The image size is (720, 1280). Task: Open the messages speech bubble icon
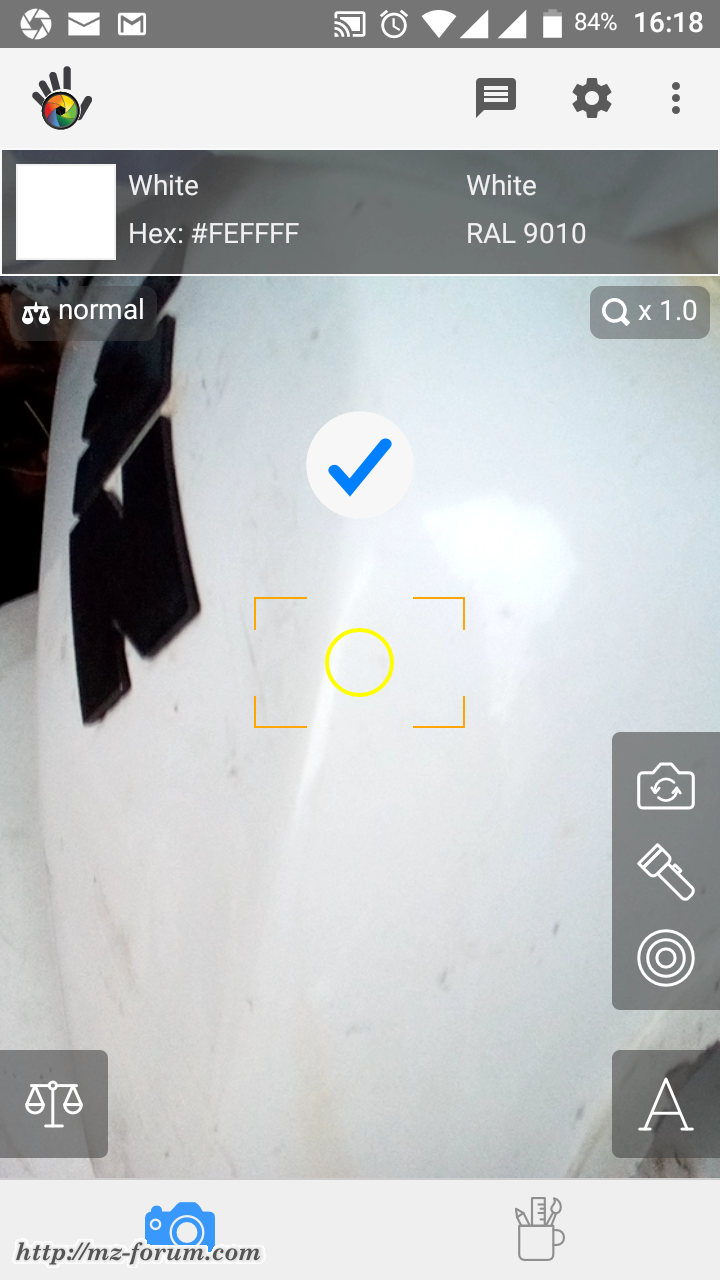point(495,98)
